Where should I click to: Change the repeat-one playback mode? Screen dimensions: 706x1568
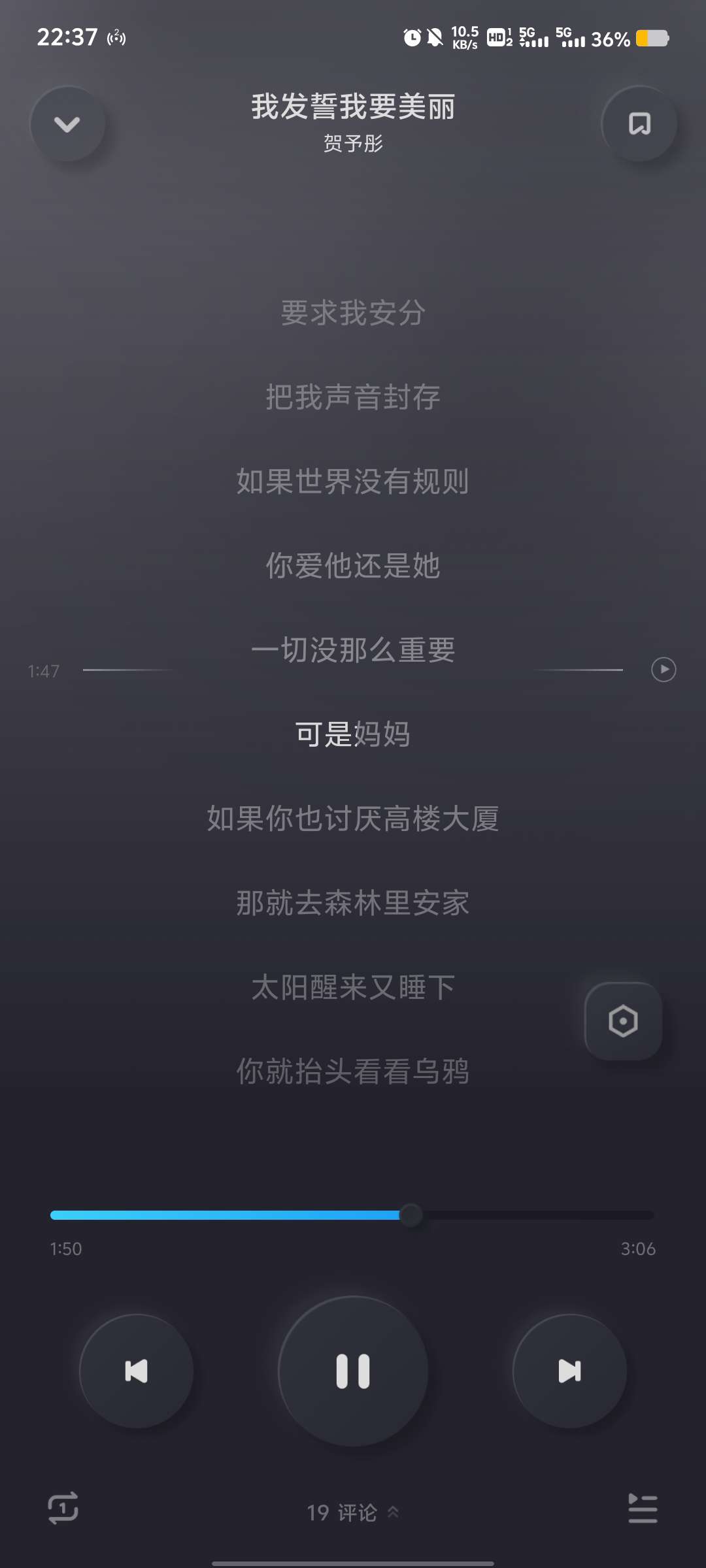pos(63,1508)
